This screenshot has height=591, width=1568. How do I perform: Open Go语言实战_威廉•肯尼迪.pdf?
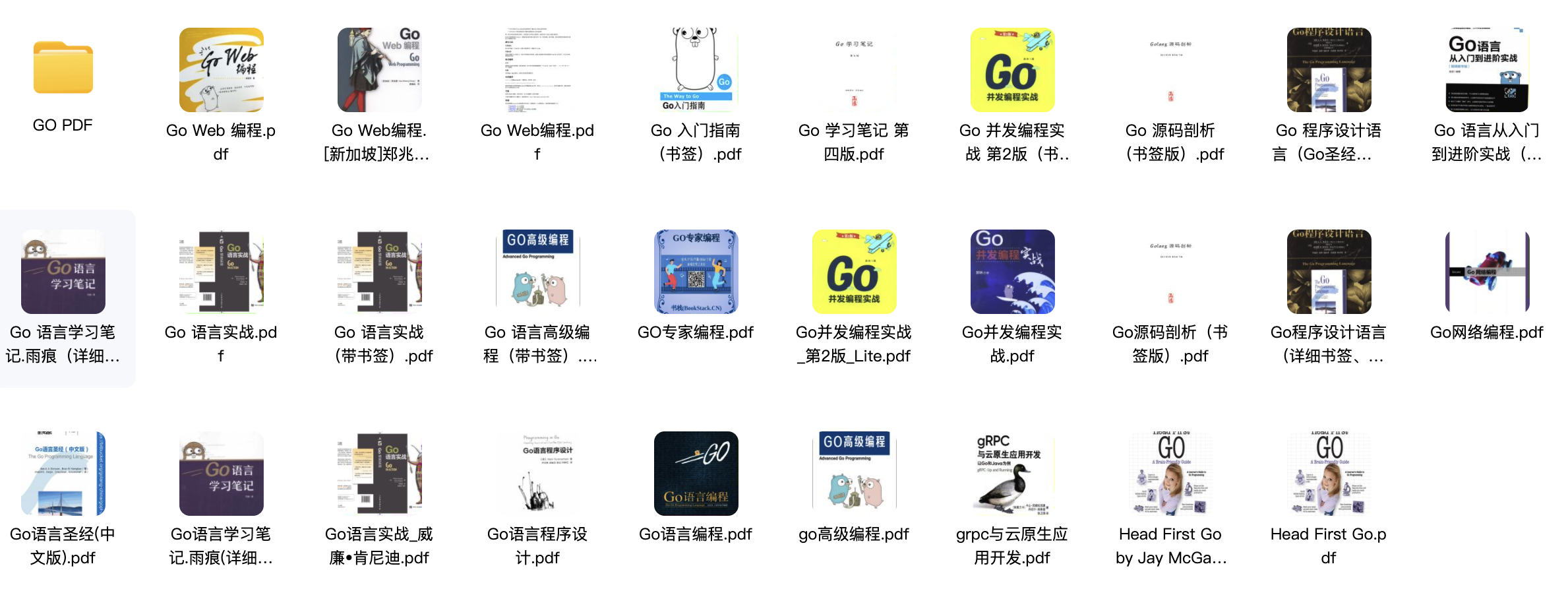pos(379,474)
